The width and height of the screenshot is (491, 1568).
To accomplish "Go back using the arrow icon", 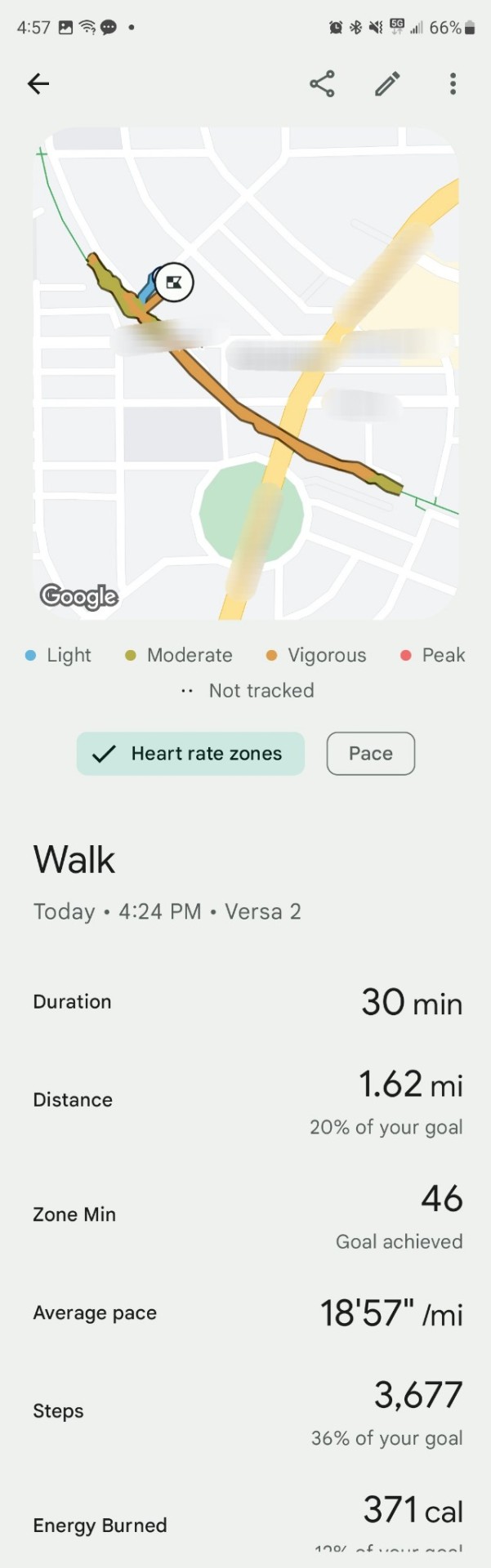I will point(38,83).
